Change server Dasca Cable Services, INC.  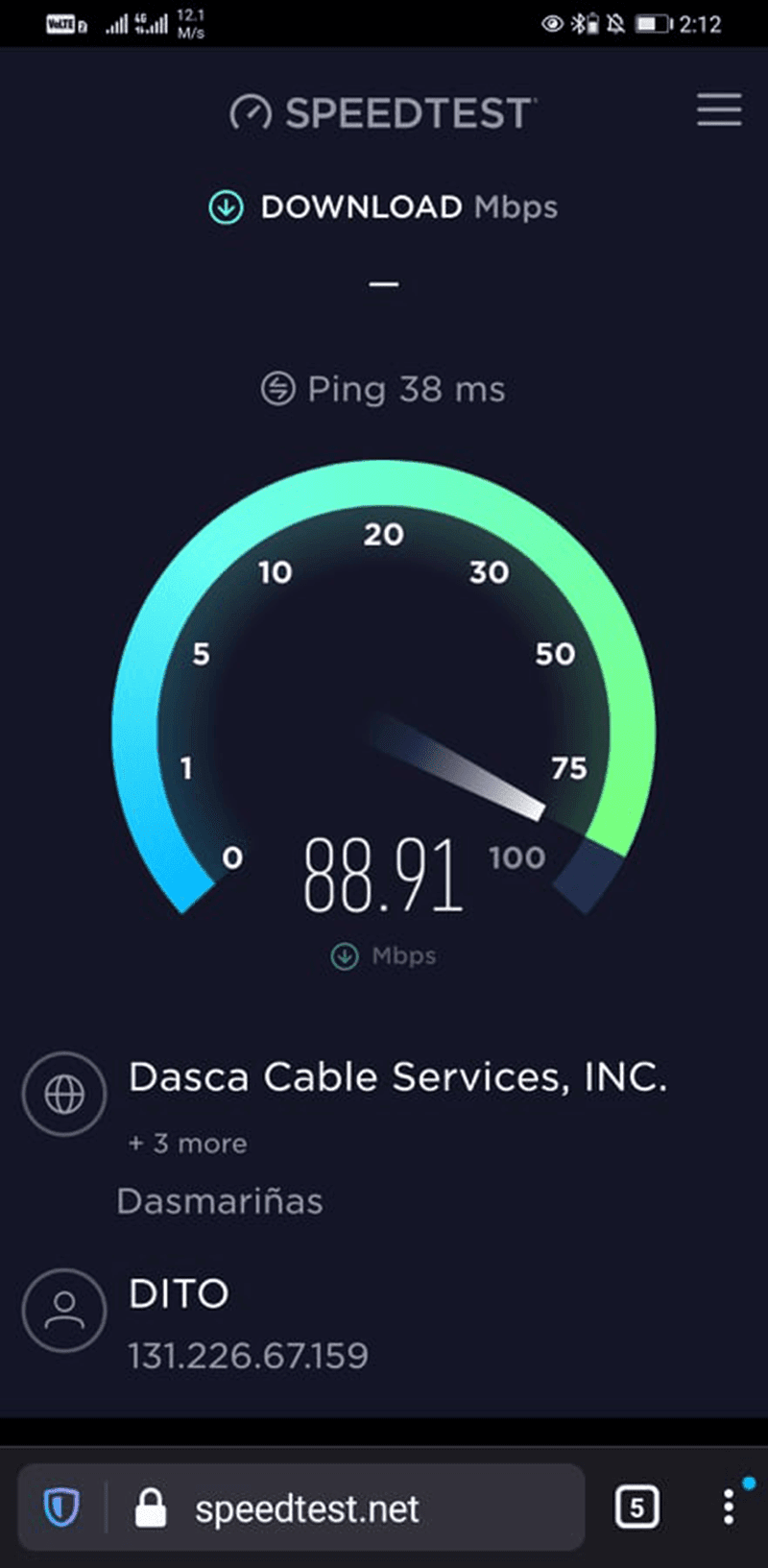(396, 1077)
